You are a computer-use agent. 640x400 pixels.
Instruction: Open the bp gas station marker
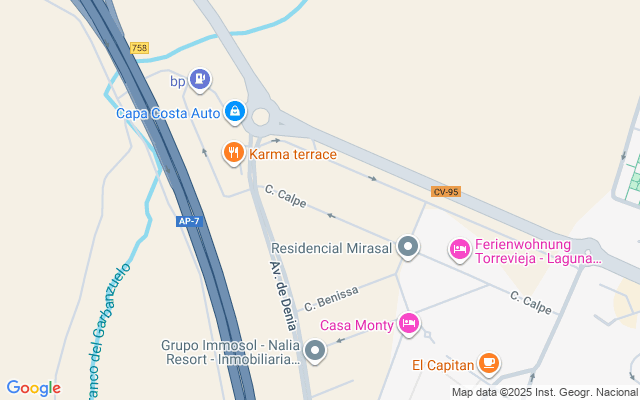(201, 79)
